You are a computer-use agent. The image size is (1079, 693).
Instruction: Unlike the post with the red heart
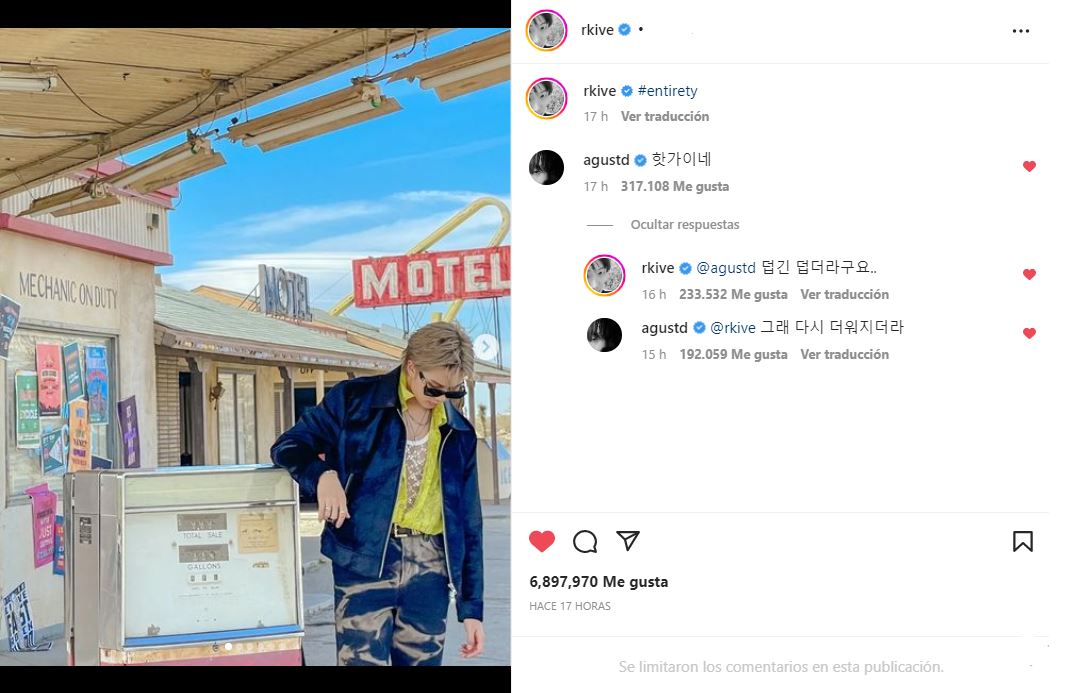(x=541, y=541)
